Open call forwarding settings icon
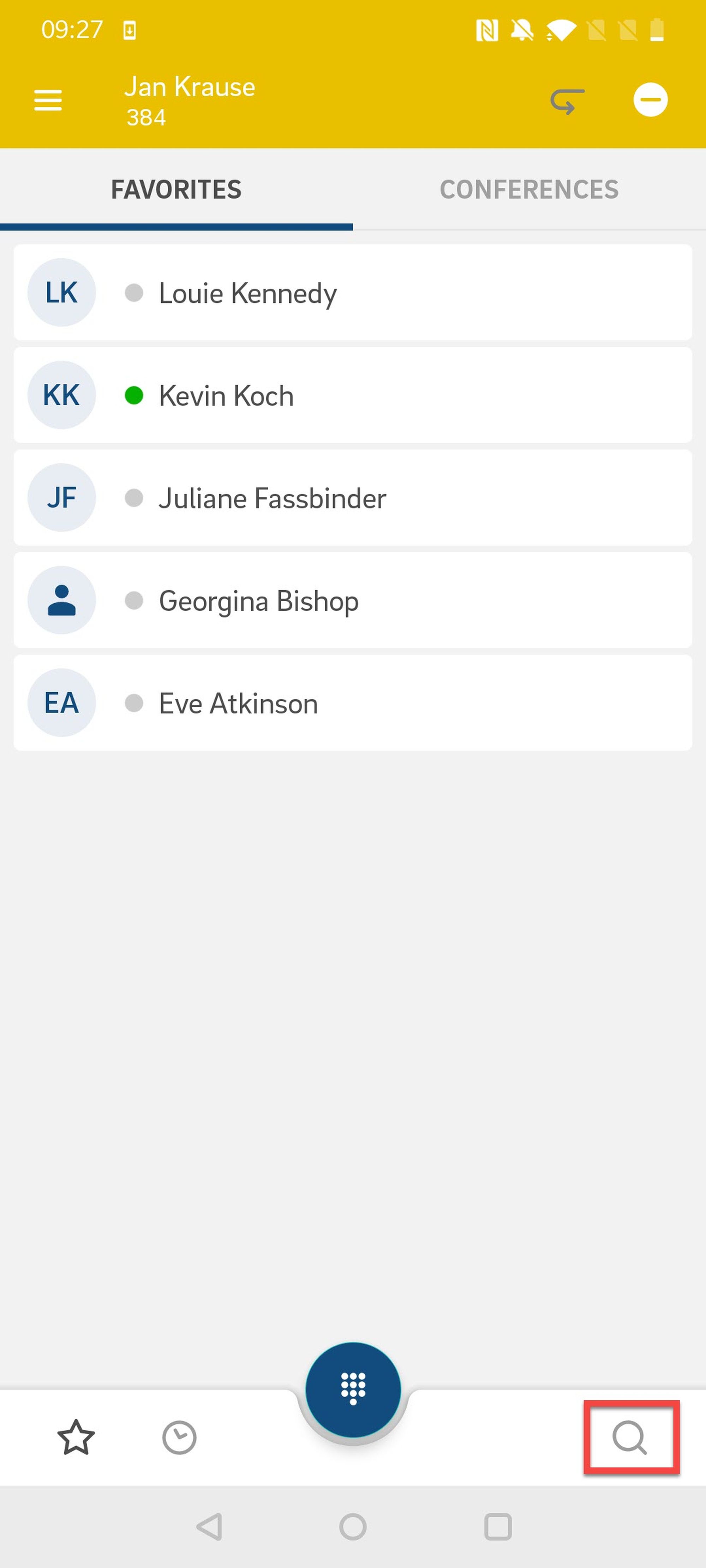The width and height of the screenshot is (706, 1568). 567,101
